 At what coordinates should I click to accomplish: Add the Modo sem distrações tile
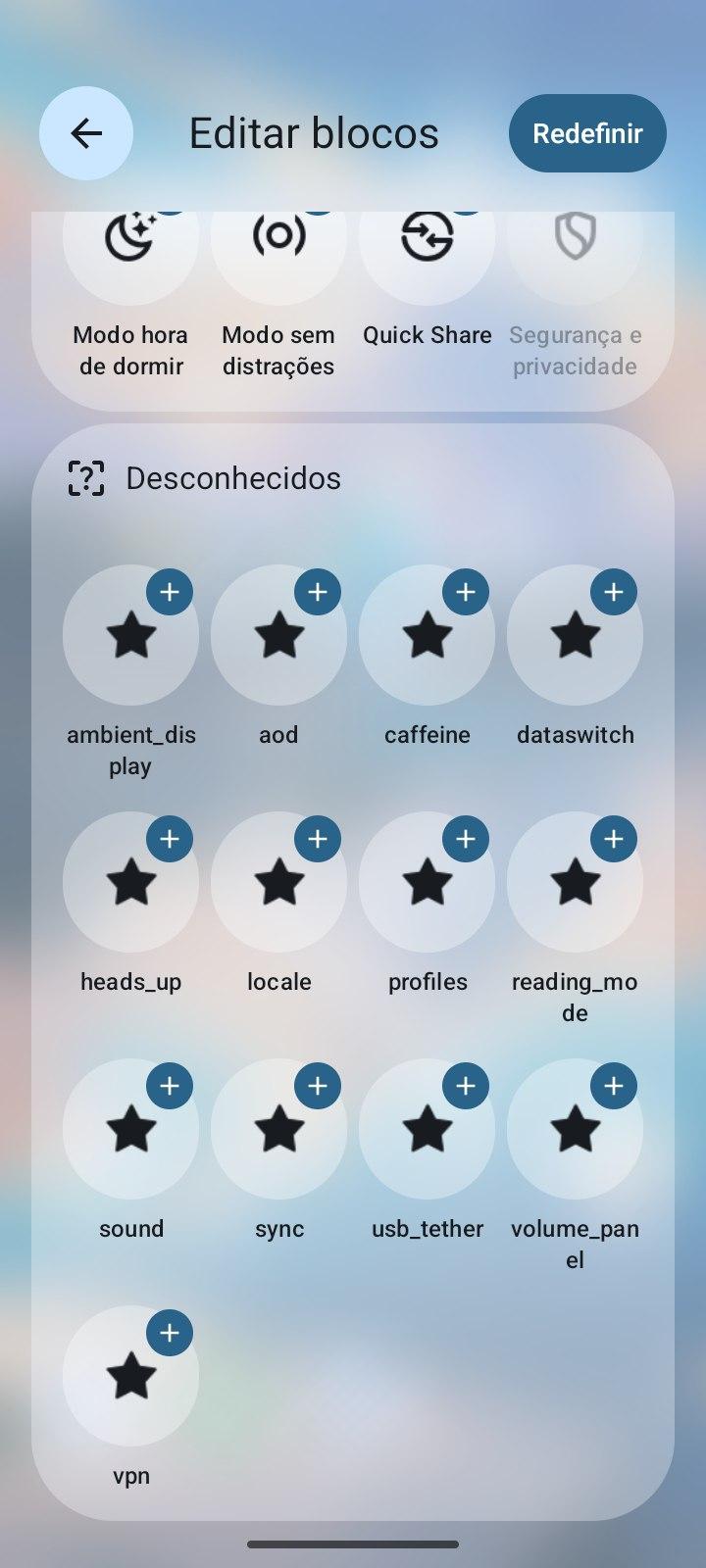pos(278,239)
